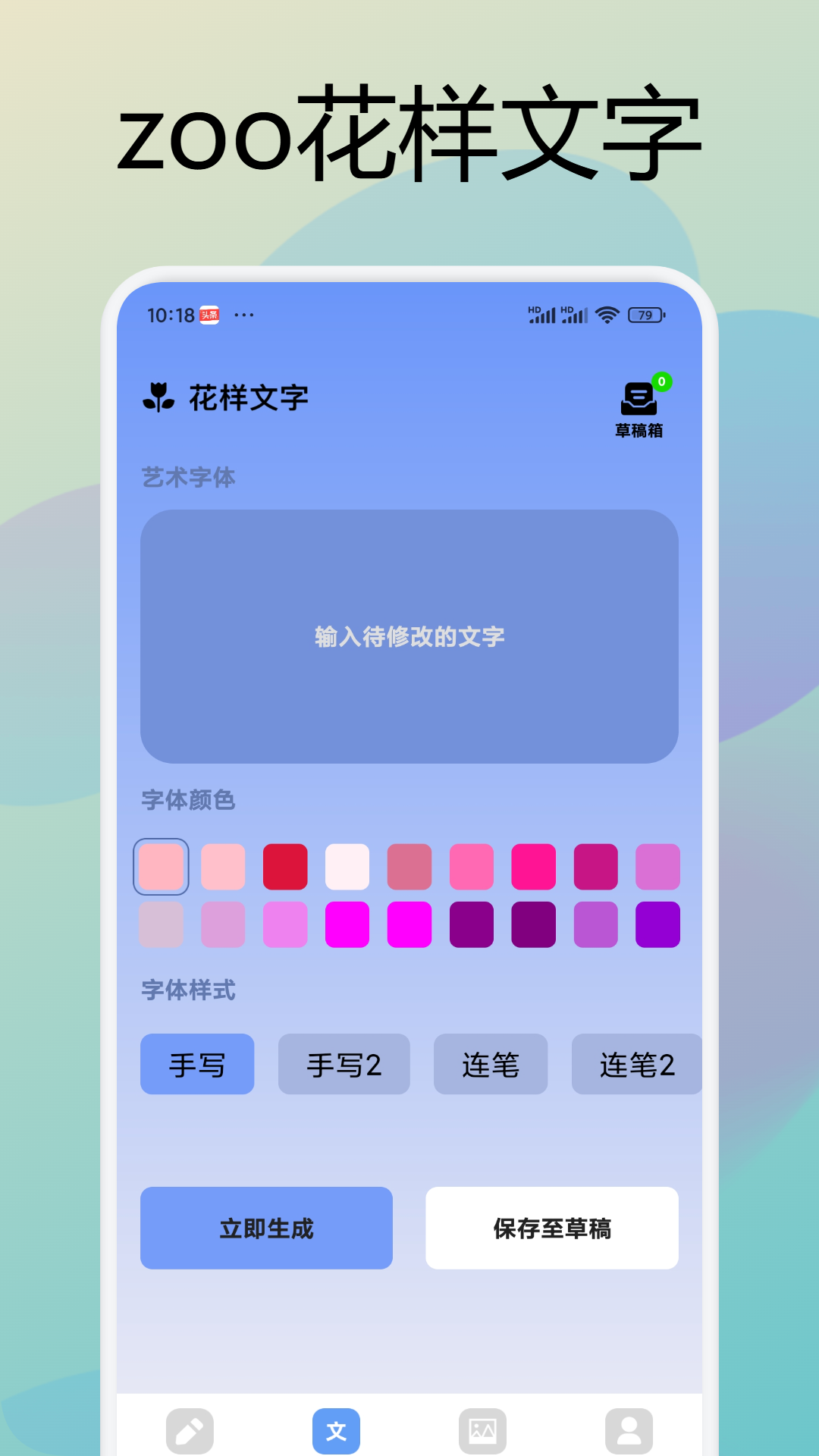819x1456 pixels.
Task: Select the 手写2 font style
Action: [344, 1065]
